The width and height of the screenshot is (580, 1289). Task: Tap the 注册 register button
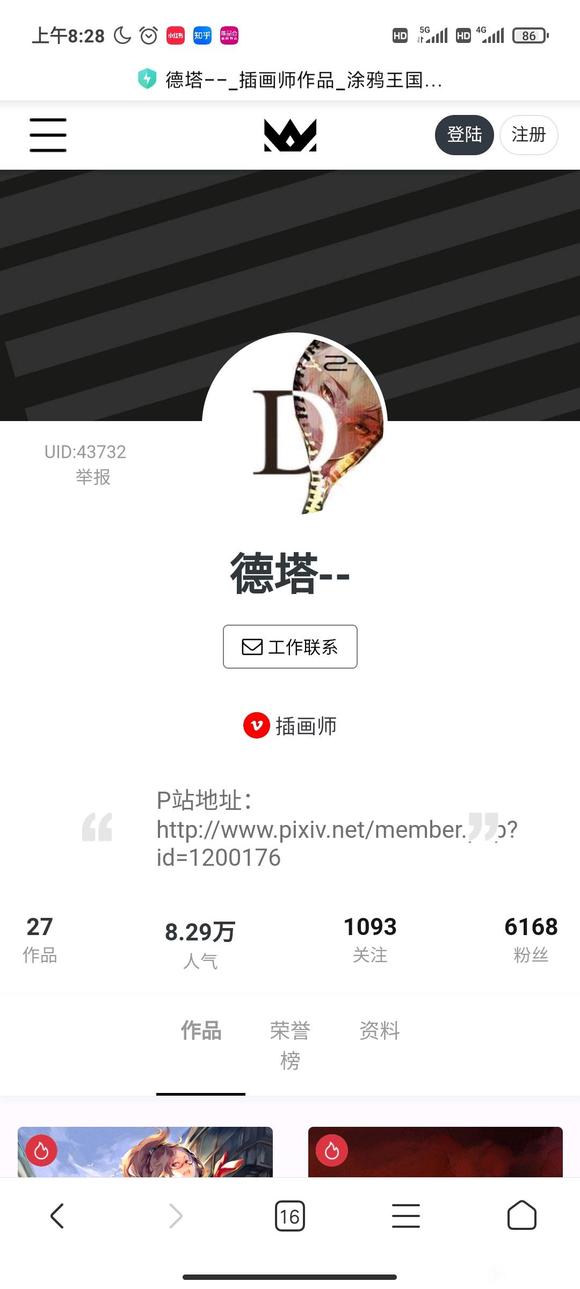click(529, 135)
